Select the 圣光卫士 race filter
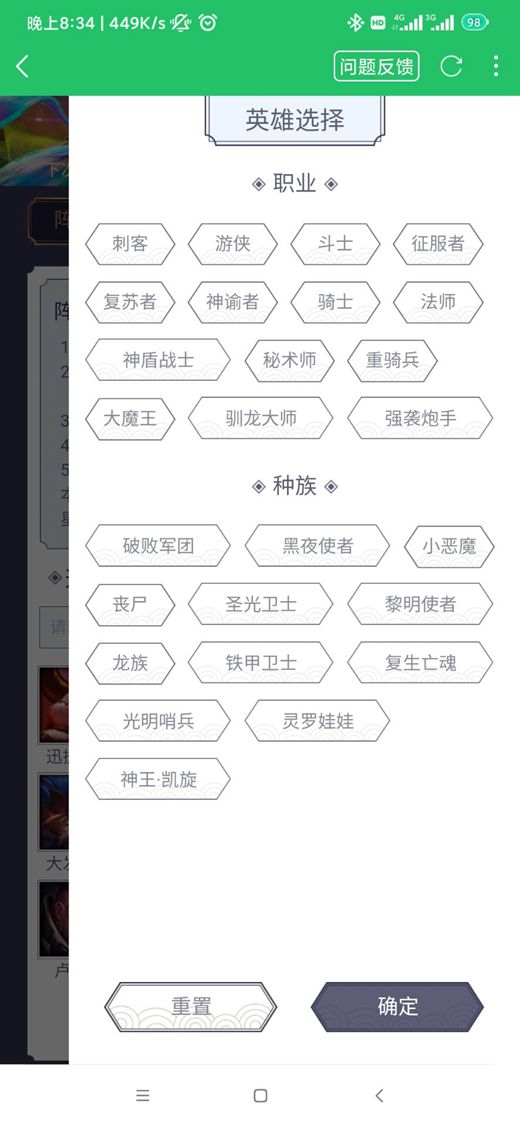This screenshot has width=520, height=1127. 260,604
